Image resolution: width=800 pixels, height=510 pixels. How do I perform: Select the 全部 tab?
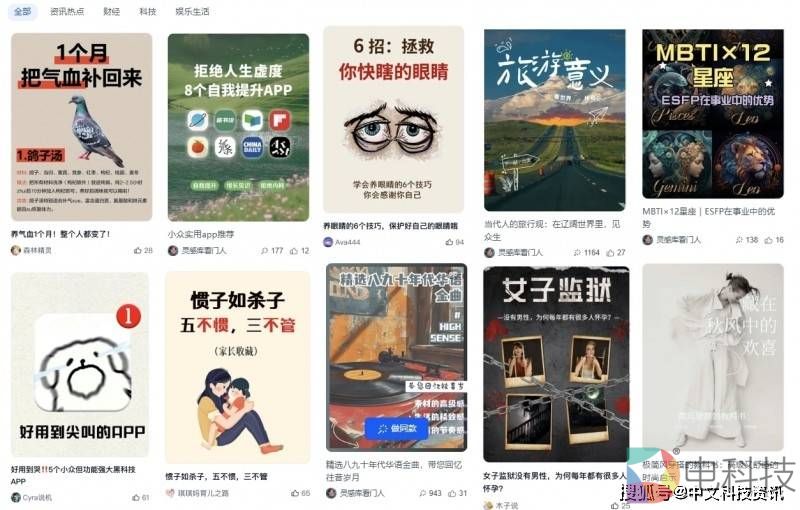pos(22,11)
